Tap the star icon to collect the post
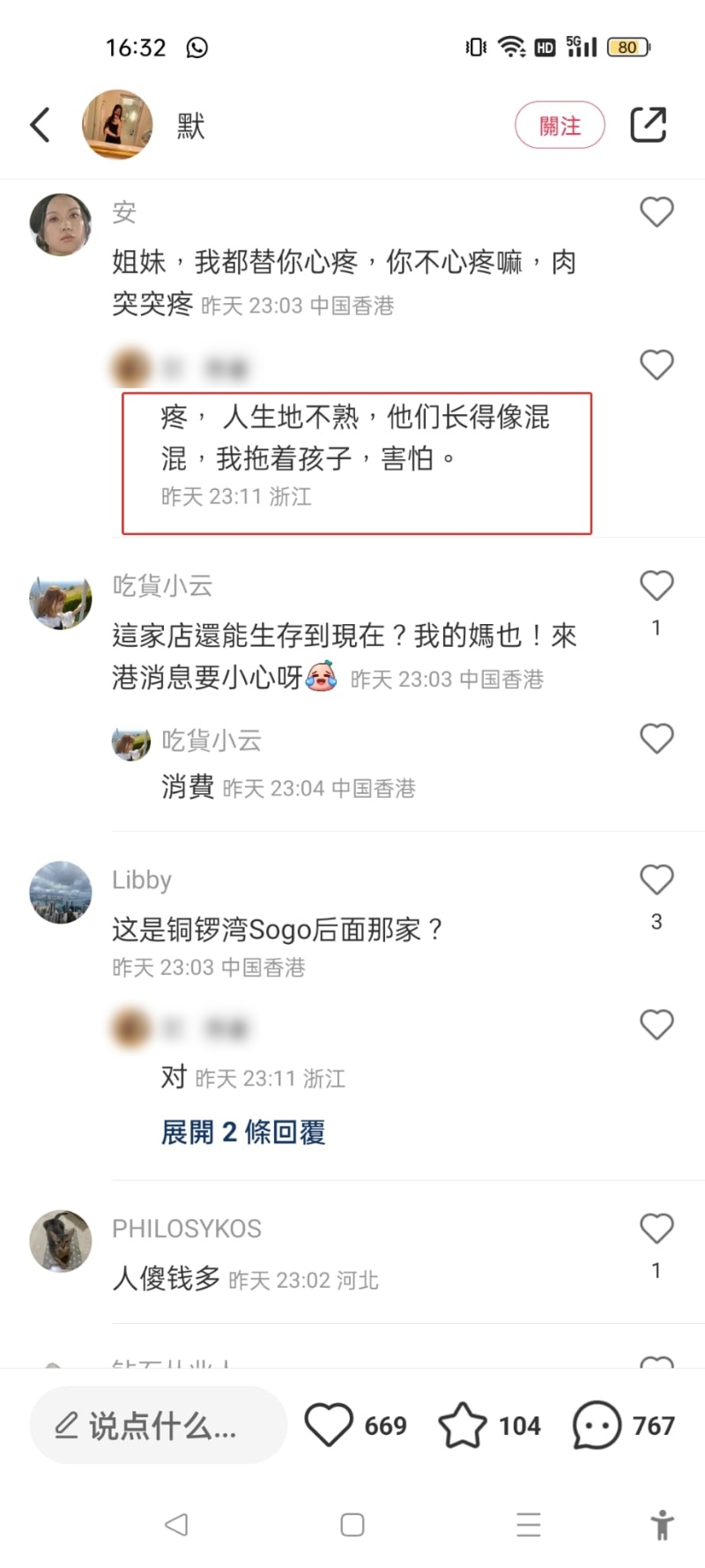The image size is (705, 1568). tap(464, 1424)
